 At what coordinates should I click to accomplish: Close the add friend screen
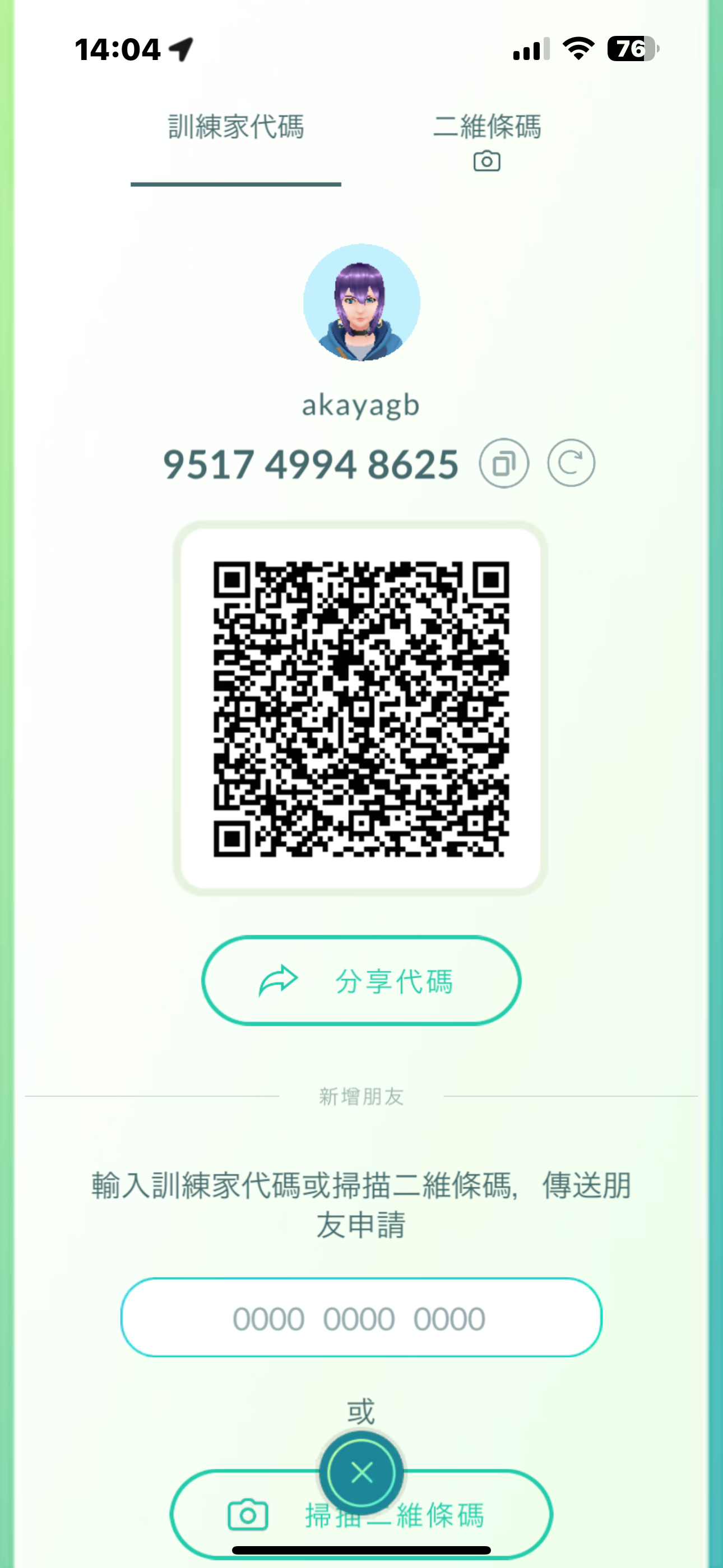pyautogui.click(x=361, y=1473)
